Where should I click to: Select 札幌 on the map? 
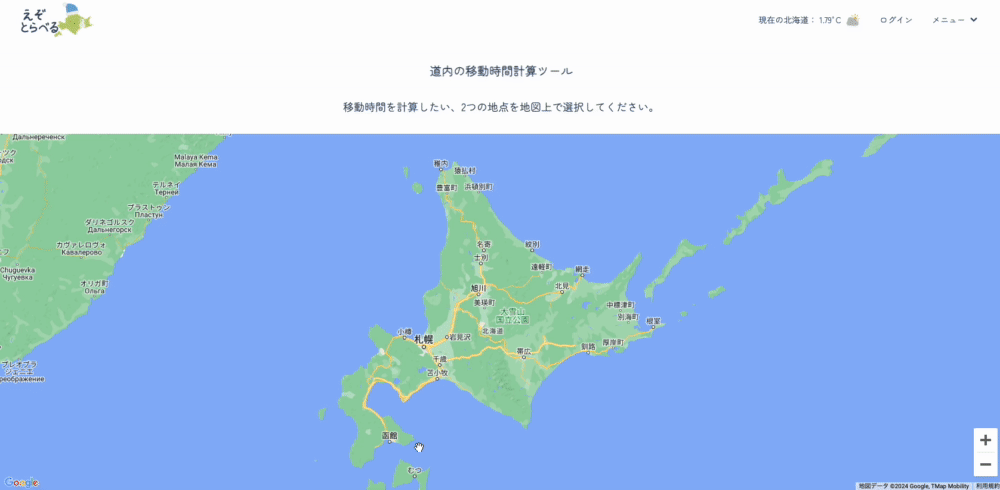tap(425, 339)
